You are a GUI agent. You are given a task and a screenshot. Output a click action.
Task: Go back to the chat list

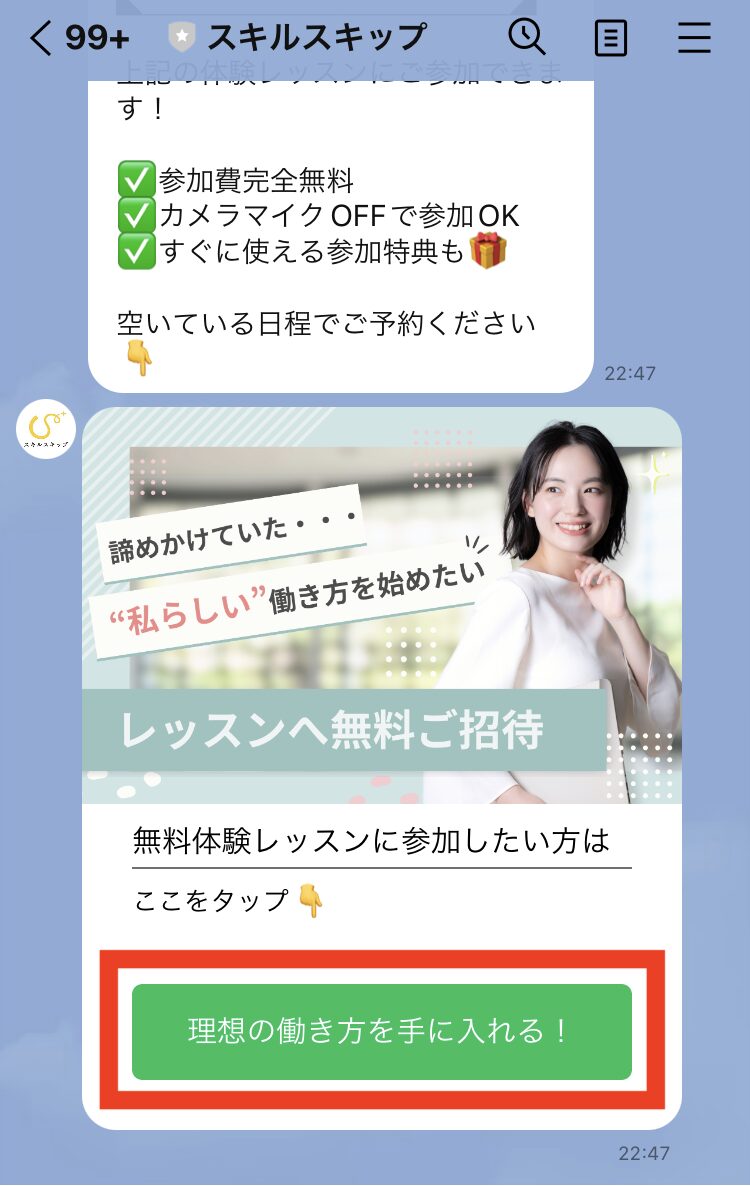coord(42,39)
